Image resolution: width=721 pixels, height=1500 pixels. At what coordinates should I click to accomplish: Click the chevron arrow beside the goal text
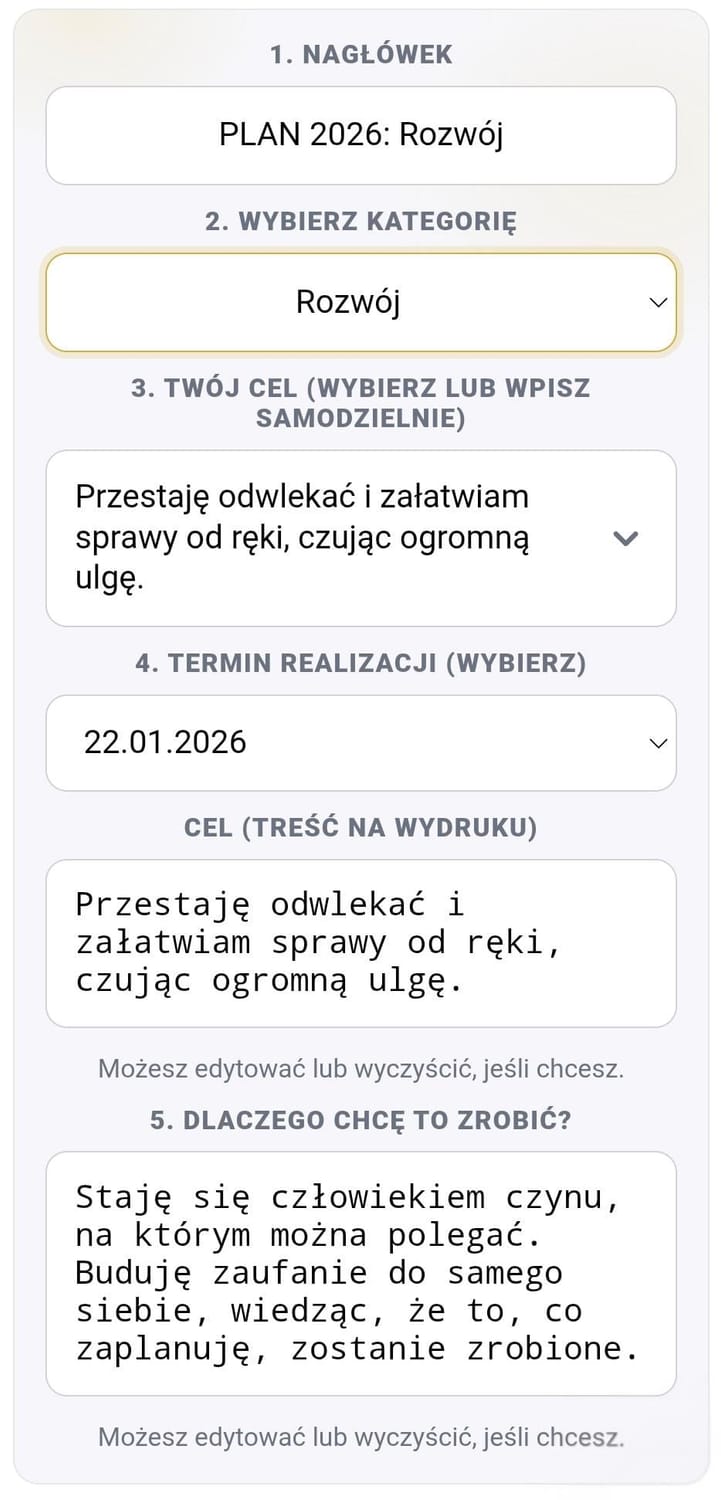click(627, 538)
